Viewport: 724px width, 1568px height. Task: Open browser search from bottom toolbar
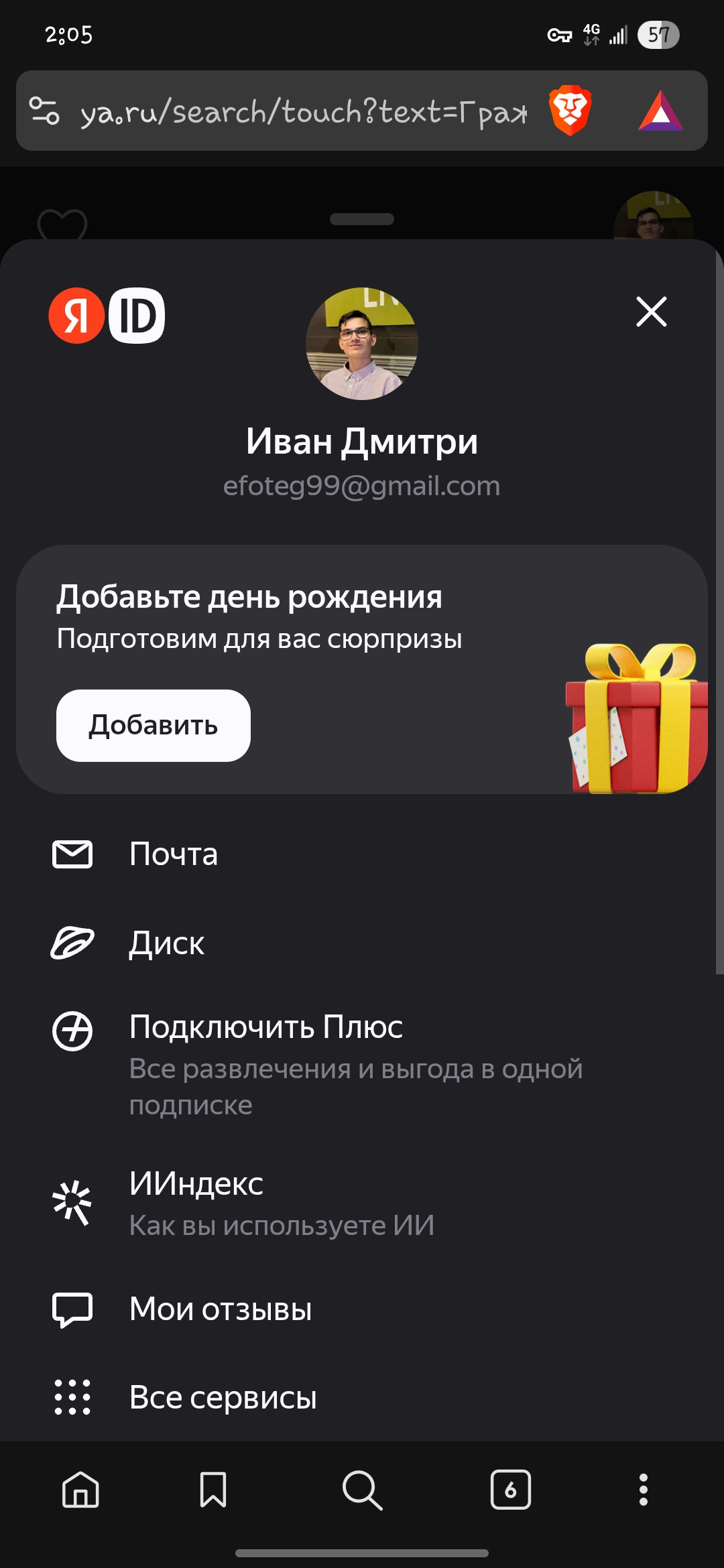pos(362,1490)
